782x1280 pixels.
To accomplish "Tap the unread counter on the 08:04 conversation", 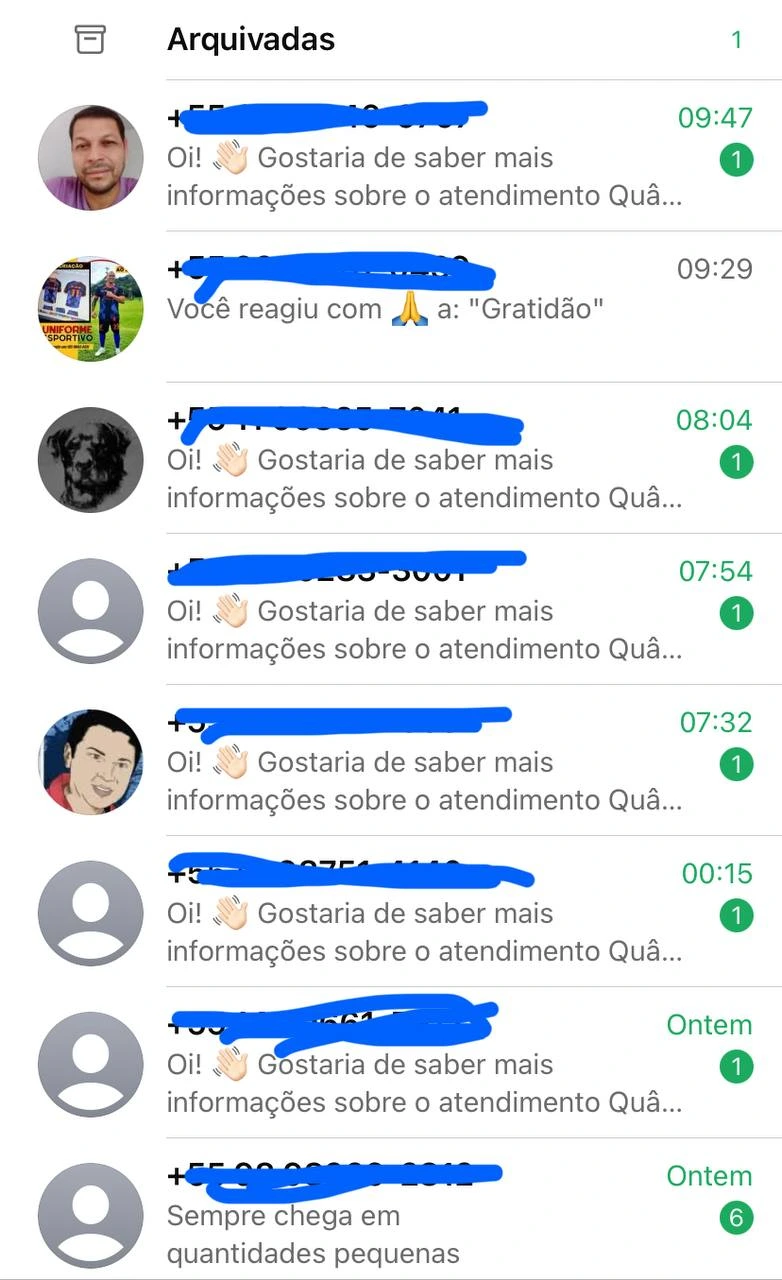I will coord(736,462).
